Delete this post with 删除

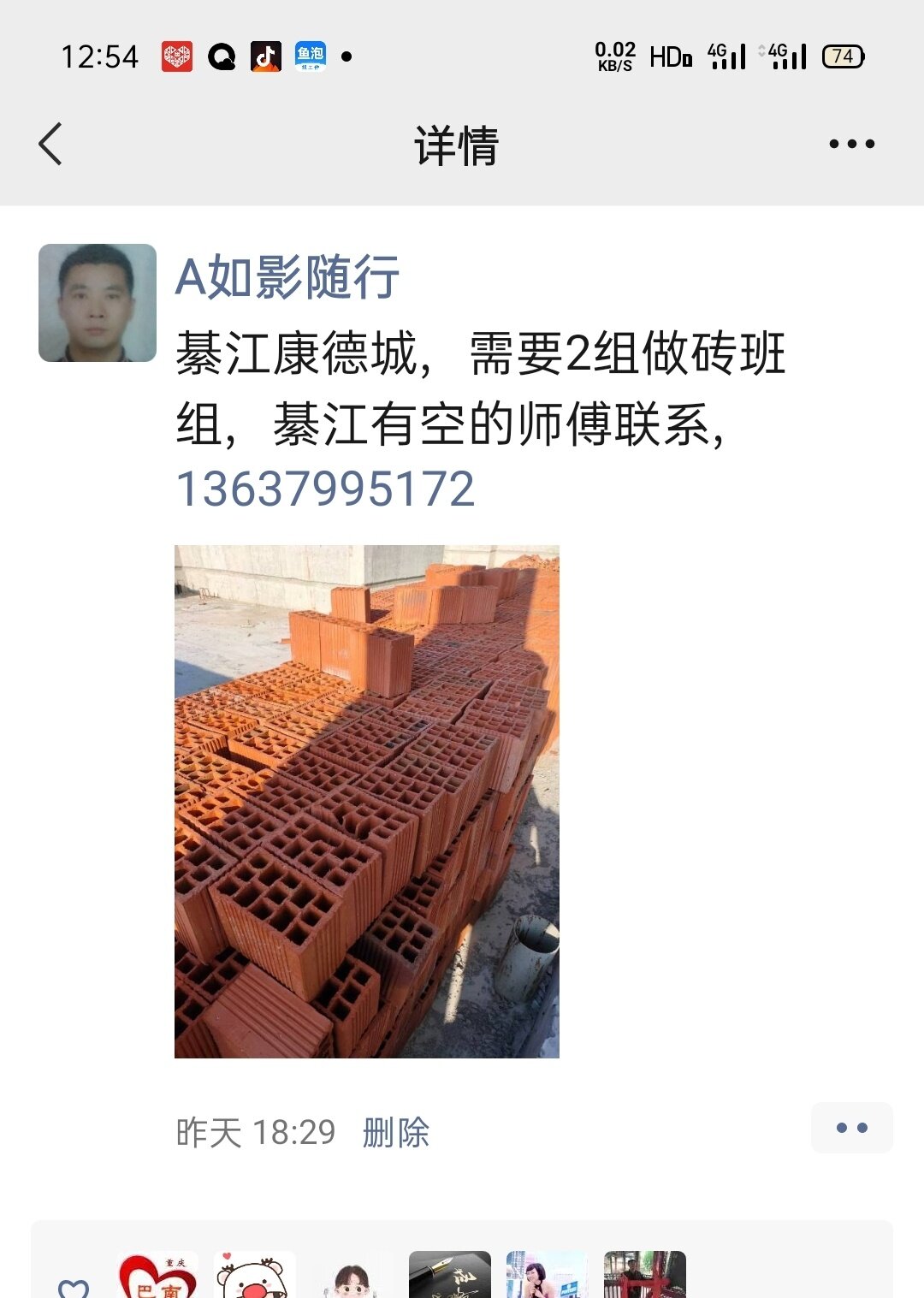click(x=395, y=1132)
